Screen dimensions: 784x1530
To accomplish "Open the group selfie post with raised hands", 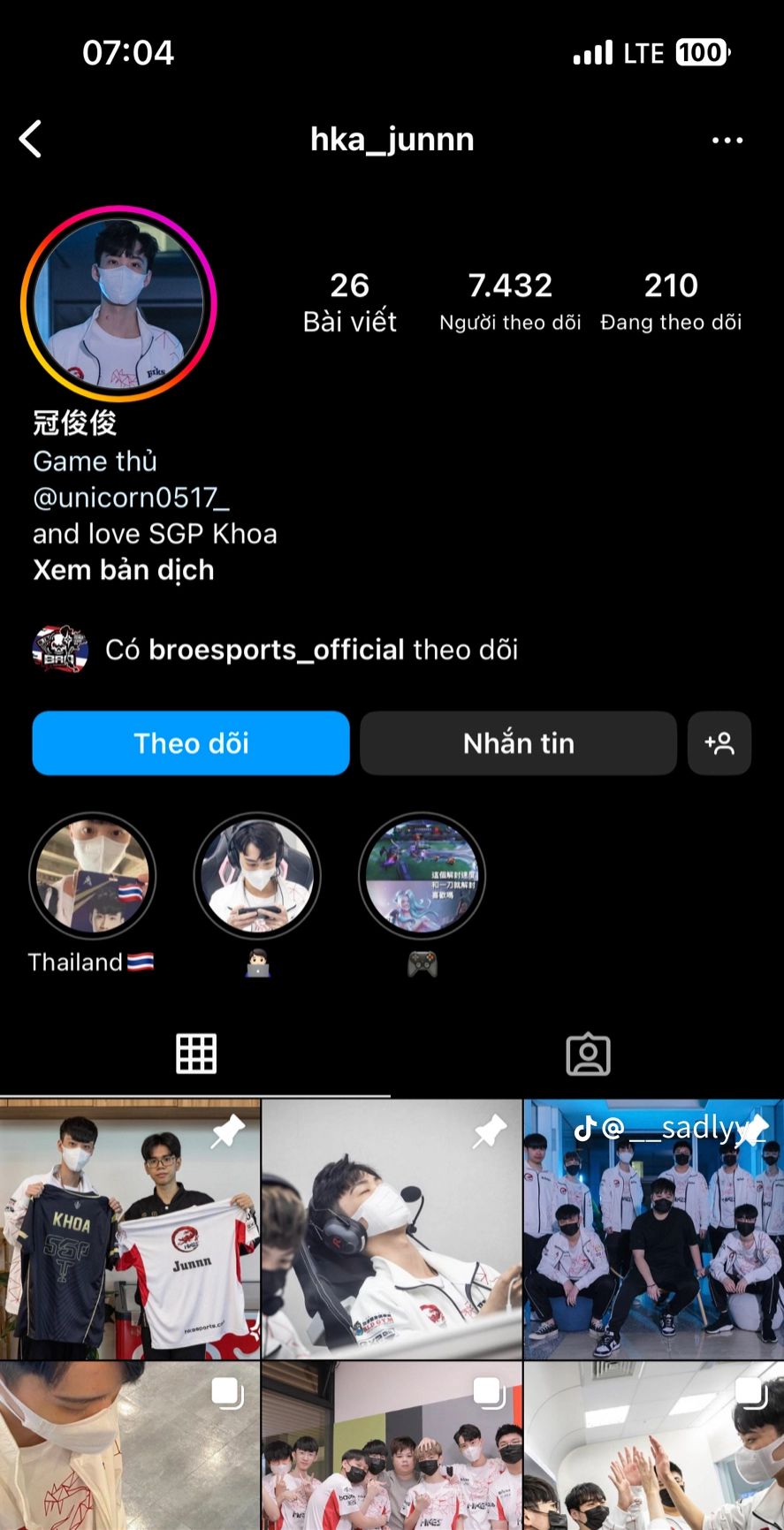I will [x=653, y=1446].
